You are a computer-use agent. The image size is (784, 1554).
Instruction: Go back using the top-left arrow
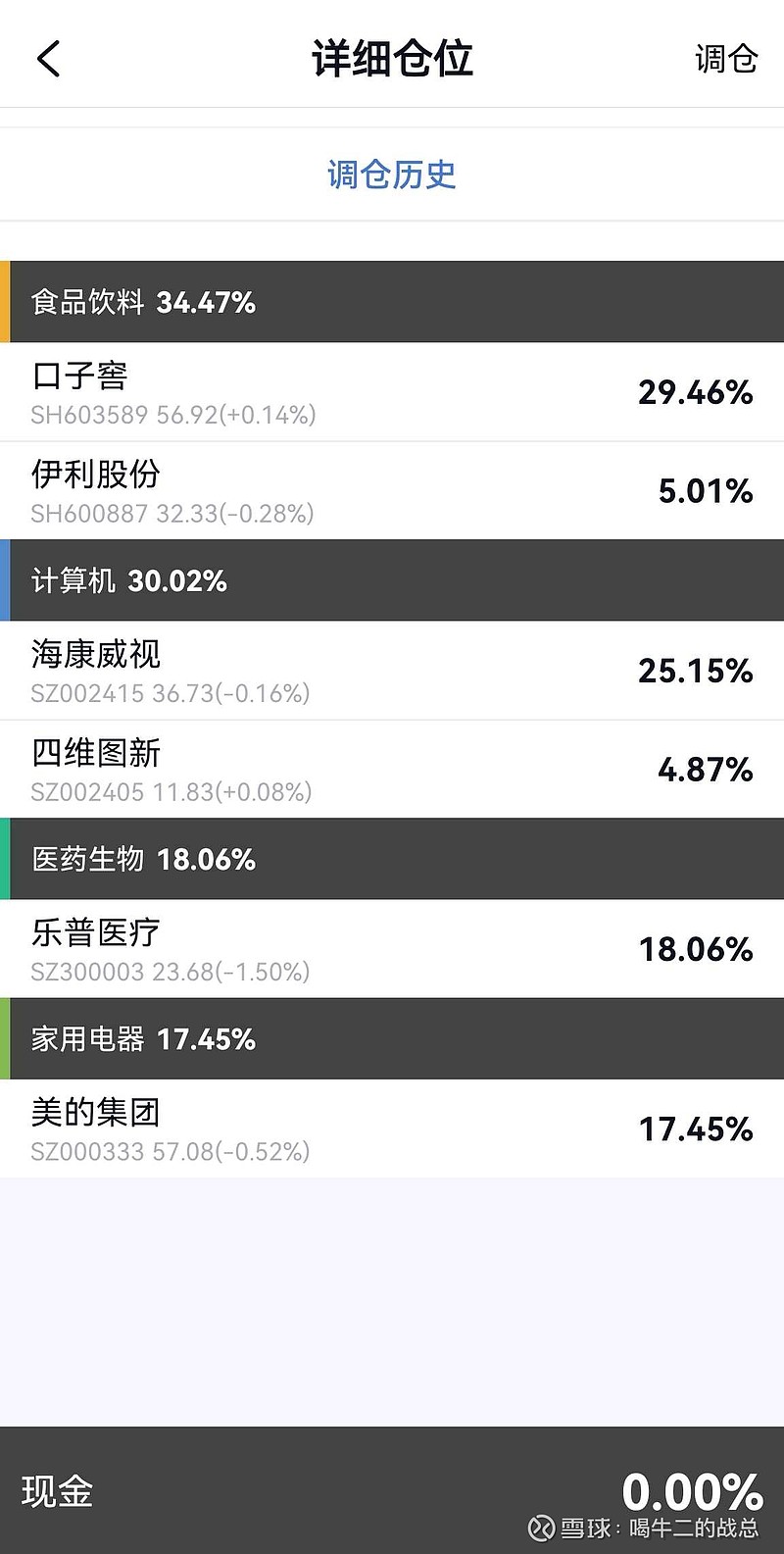click(x=48, y=59)
